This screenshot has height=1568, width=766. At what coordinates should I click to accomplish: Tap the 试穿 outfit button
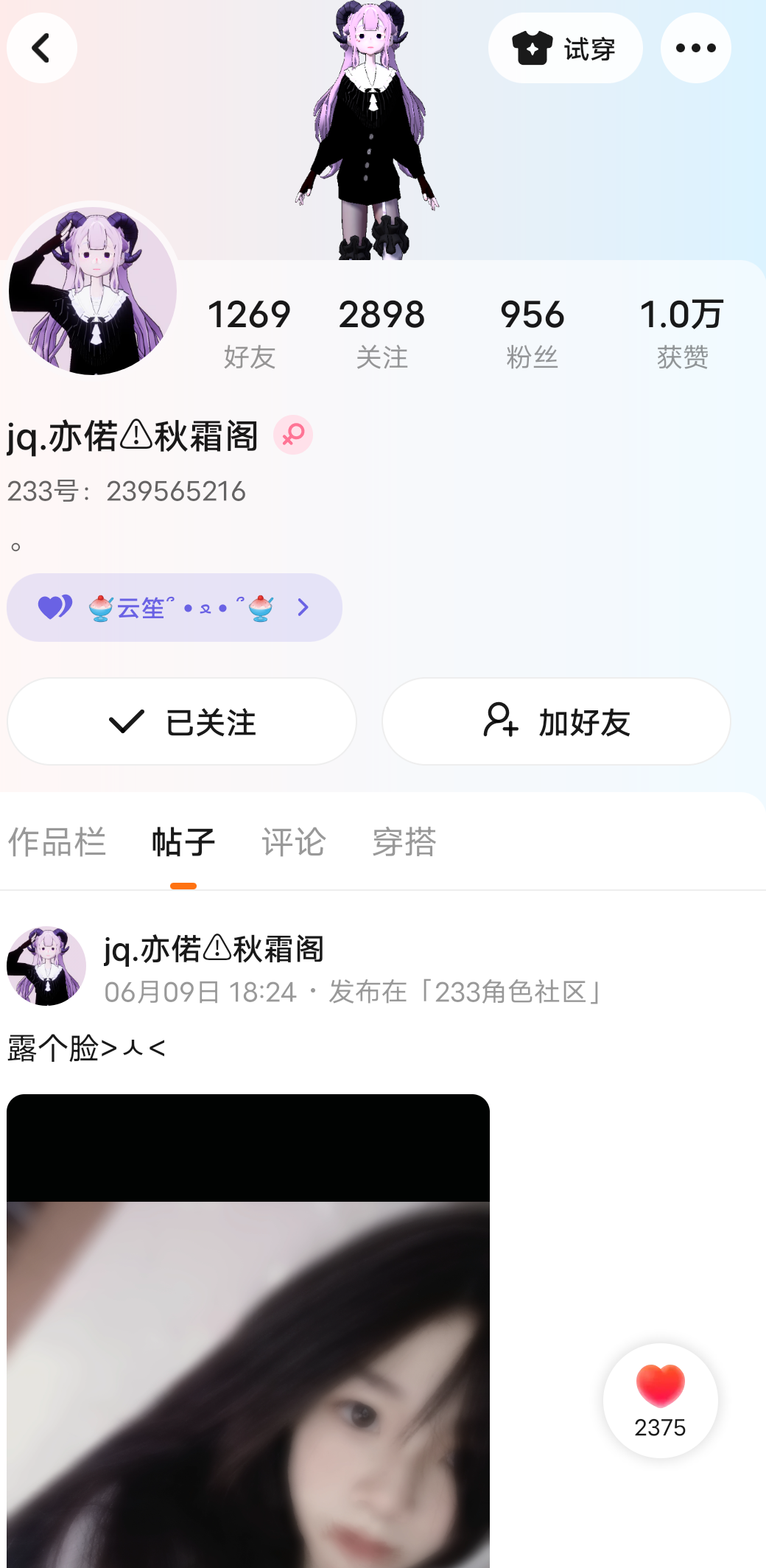565,49
